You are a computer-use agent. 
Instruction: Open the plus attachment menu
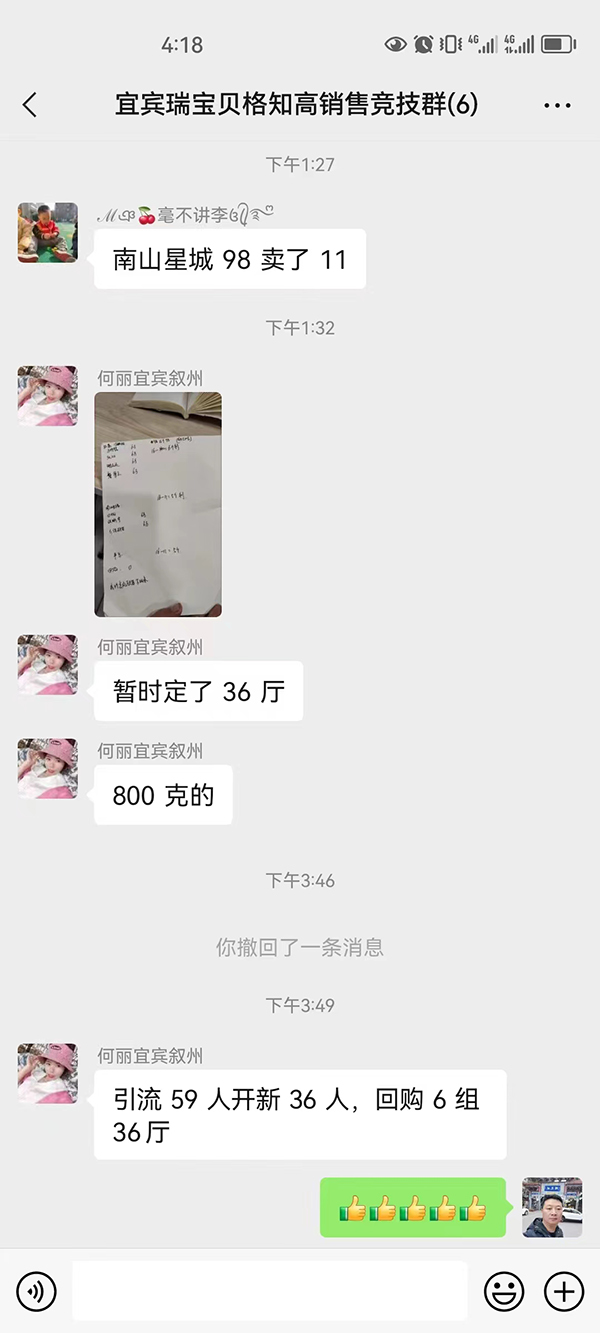tap(564, 1292)
